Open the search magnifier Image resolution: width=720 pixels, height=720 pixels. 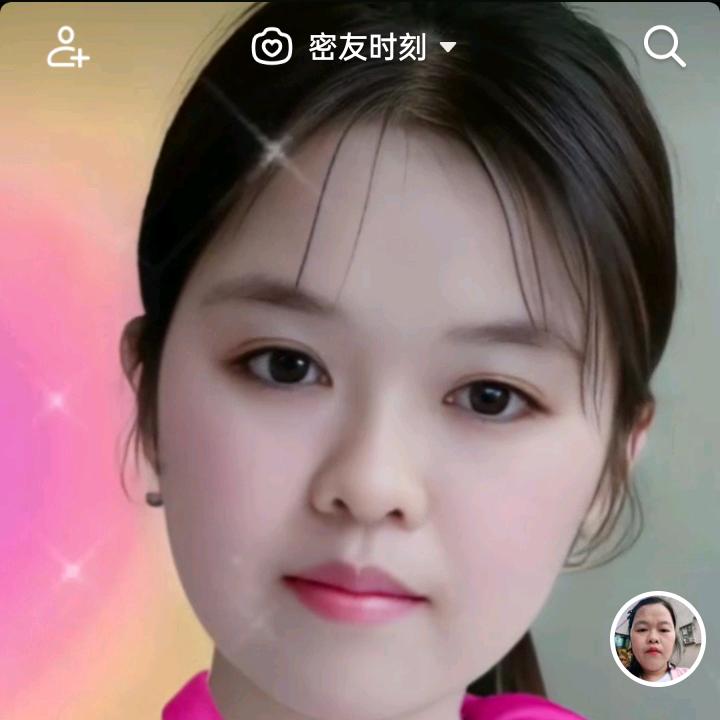click(664, 46)
